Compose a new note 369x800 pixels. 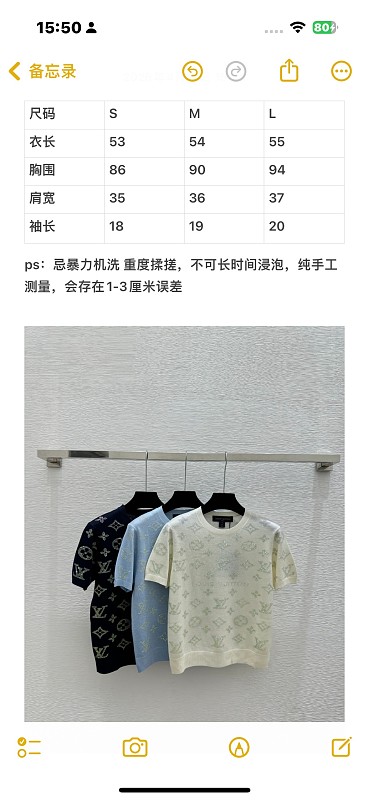341,747
